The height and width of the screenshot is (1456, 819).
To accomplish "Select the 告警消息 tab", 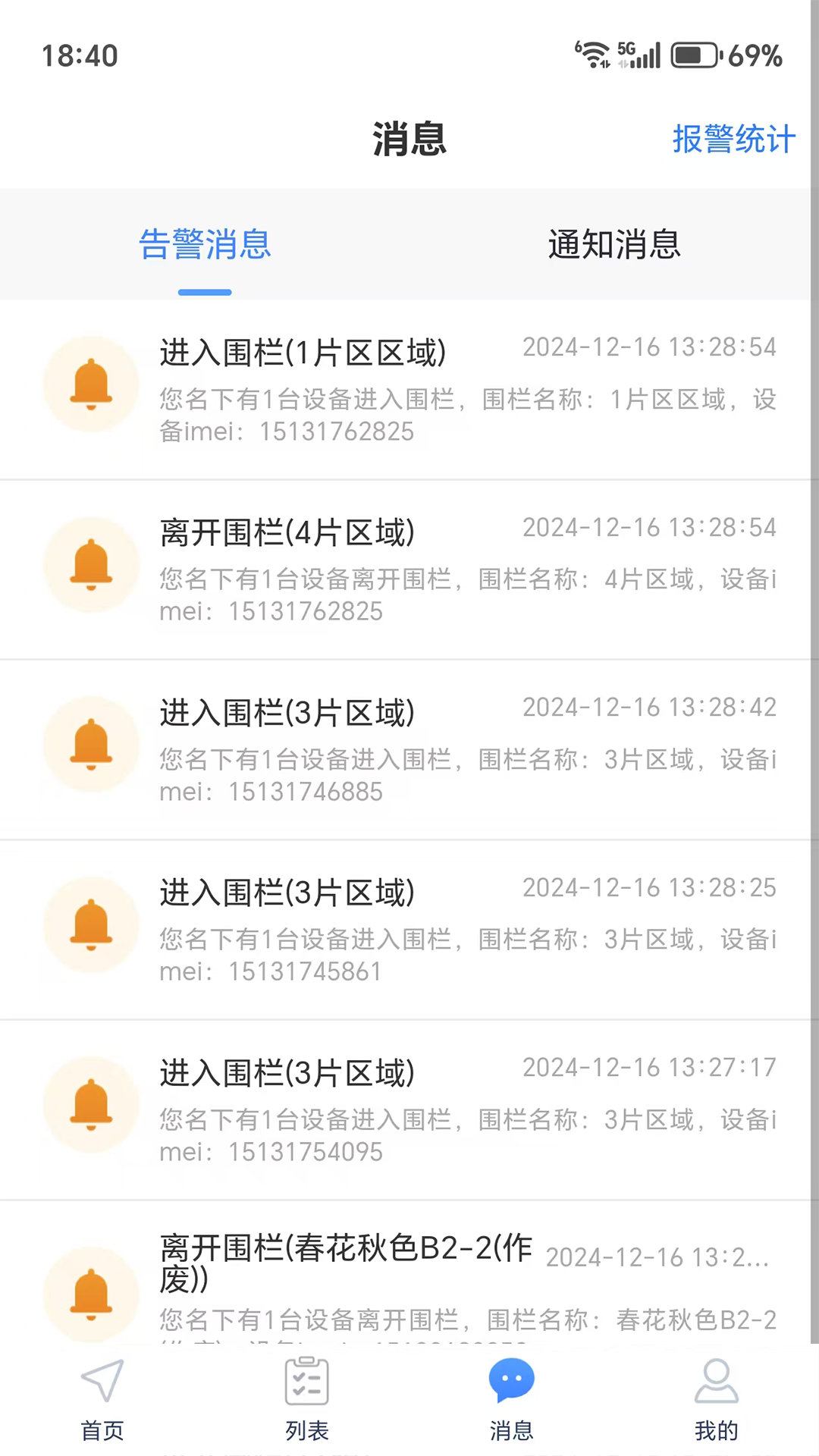I will point(205,244).
